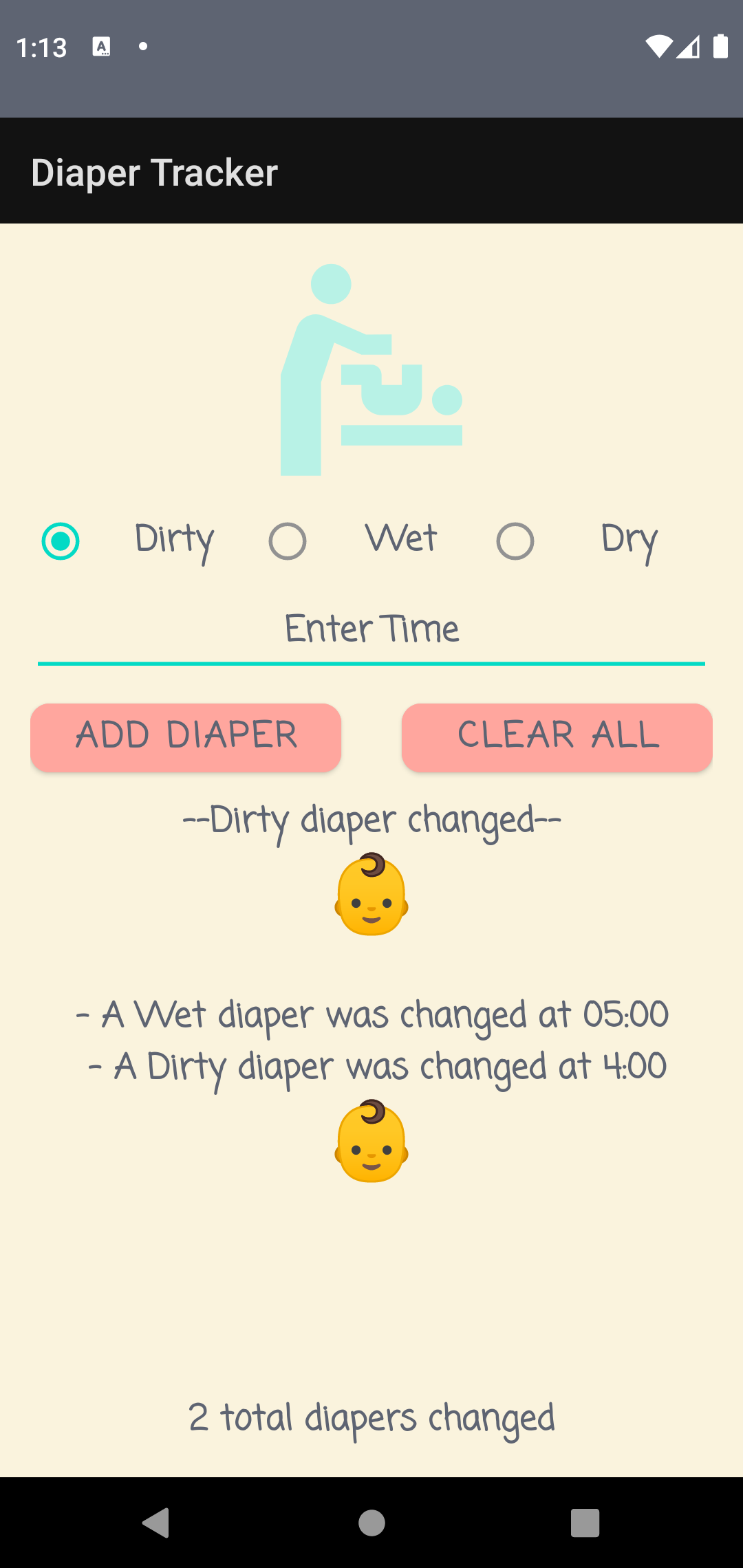
Task: Select the Dry radio button
Action: [517, 541]
